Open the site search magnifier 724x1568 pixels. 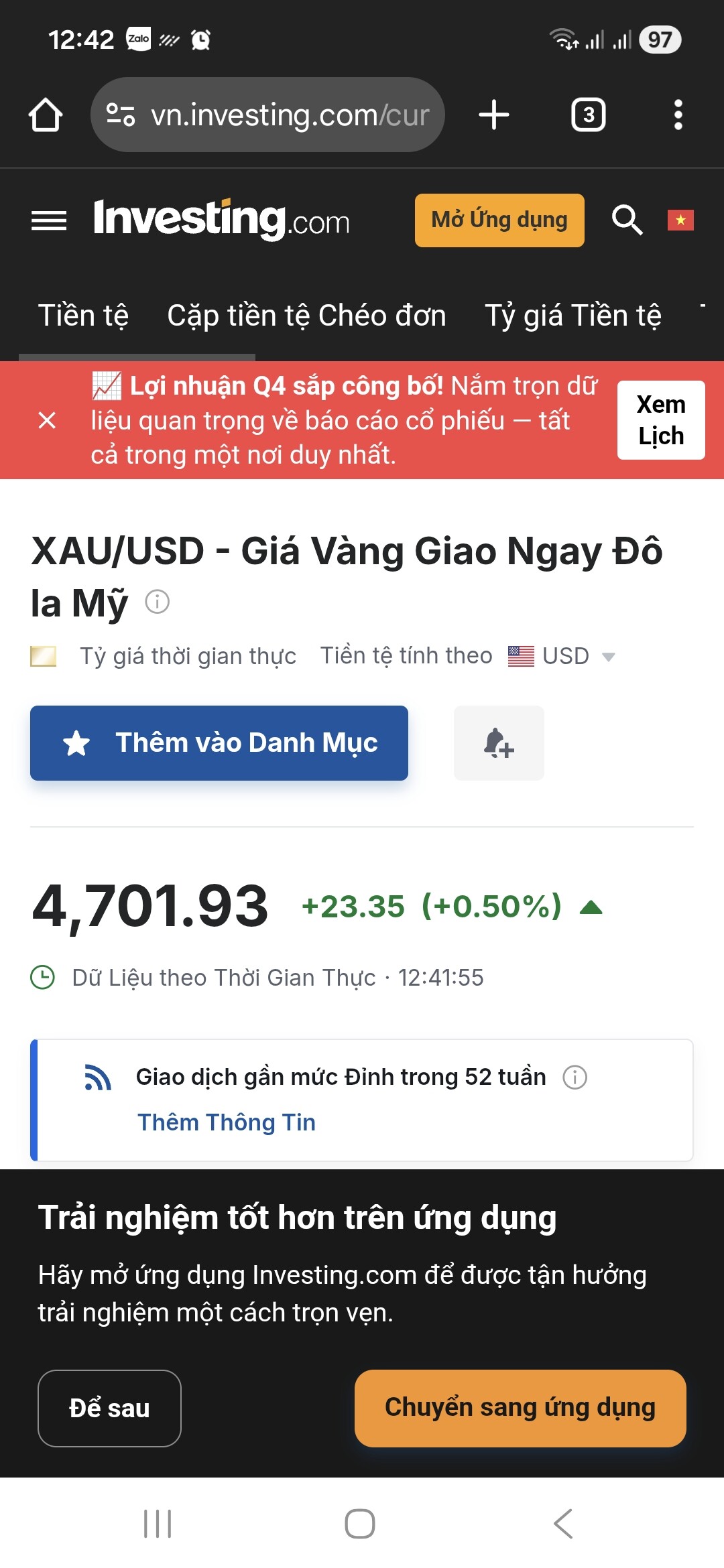click(627, 220)
